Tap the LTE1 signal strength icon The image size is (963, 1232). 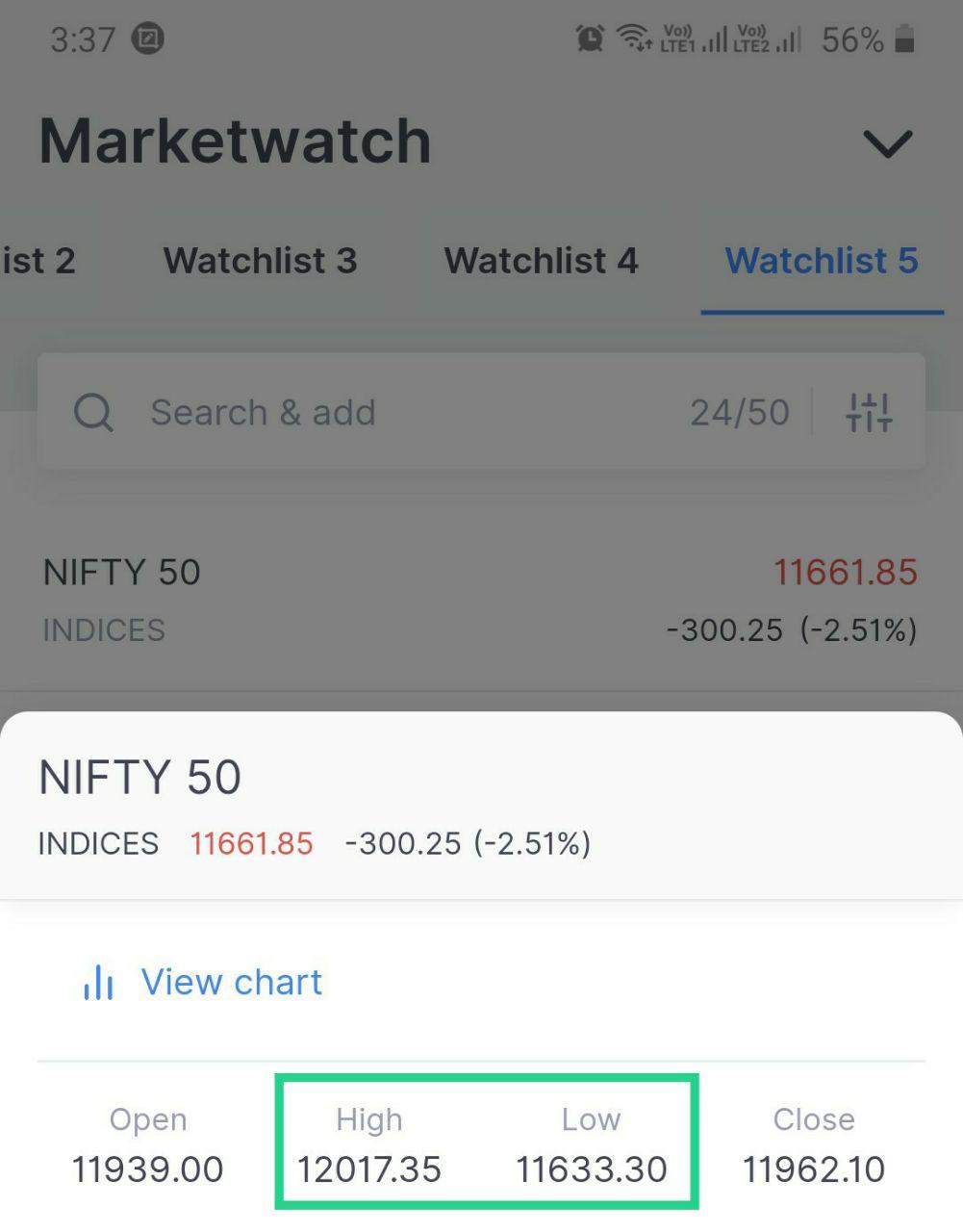click(x=696, y=39)
